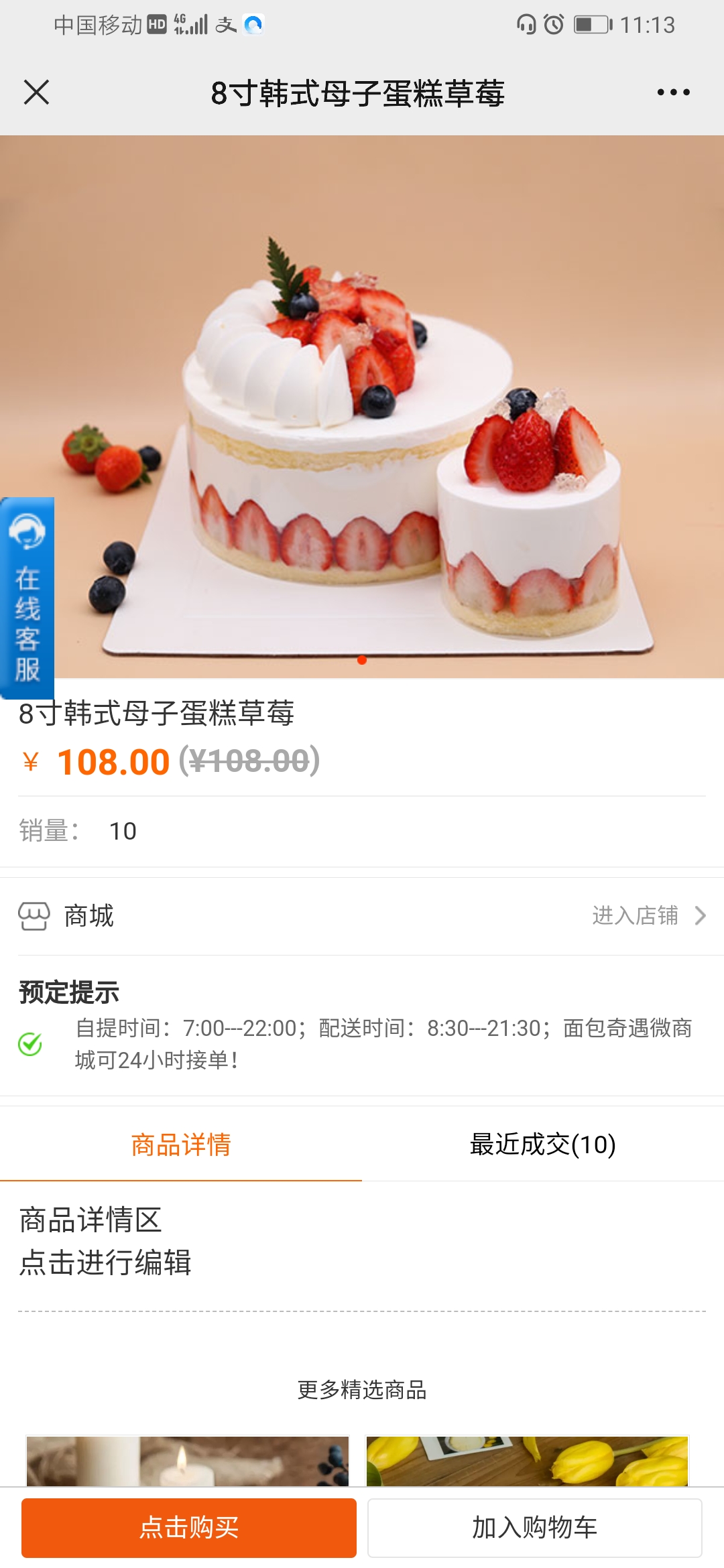The height and width of the screenshot is (1568, 724).
Task: Contact 在线客服 online support
Action: 27,598
